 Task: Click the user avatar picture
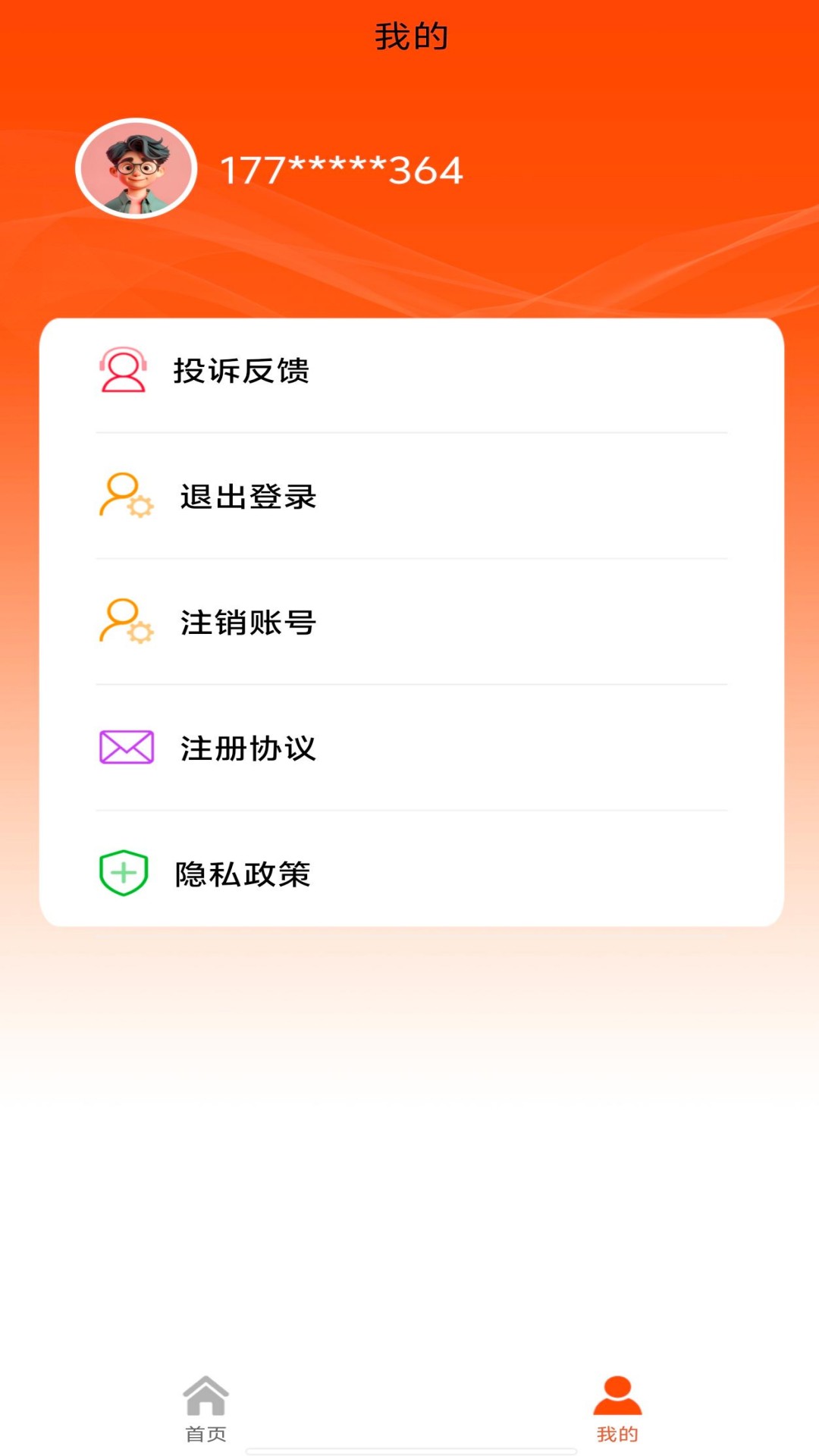tap(134, 168)
